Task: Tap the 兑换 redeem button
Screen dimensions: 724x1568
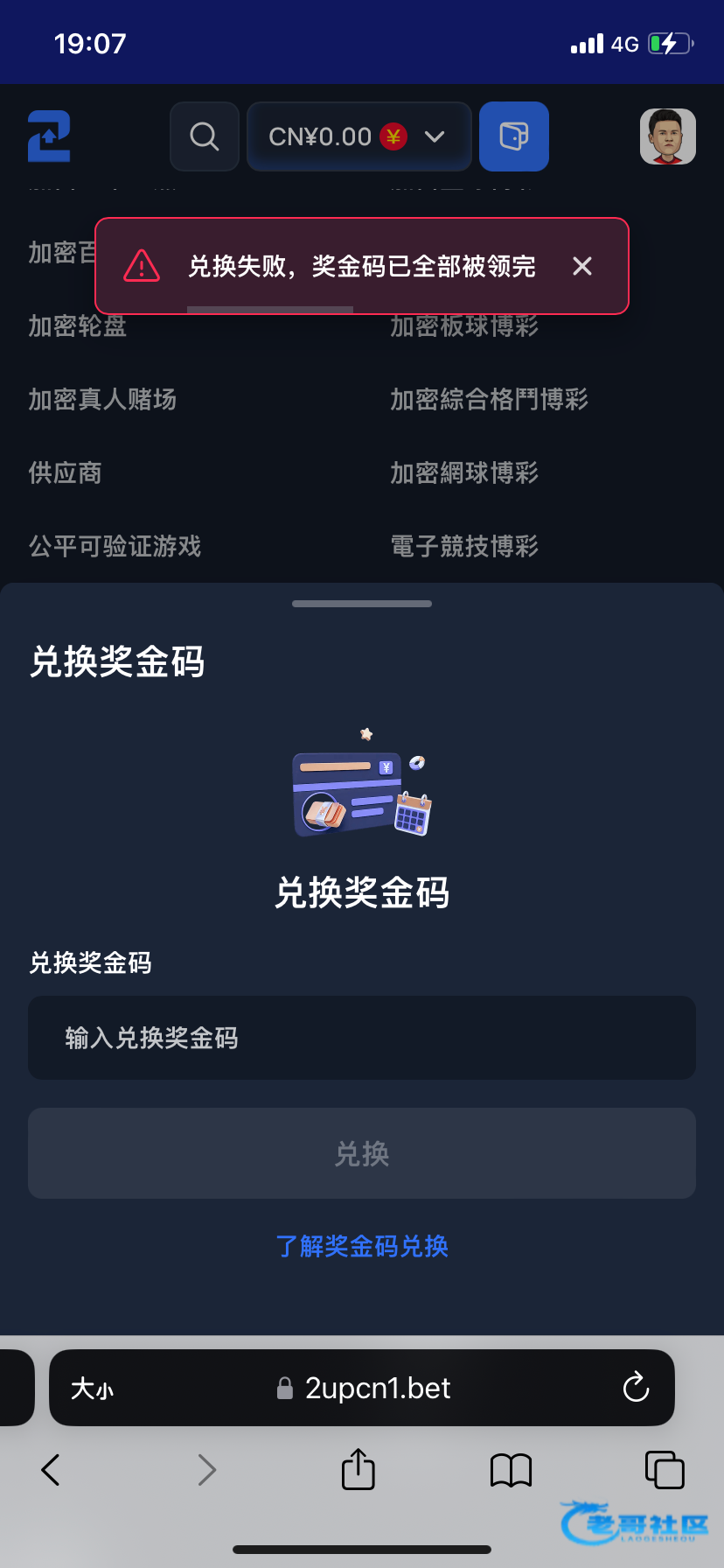Action: pyautogui.click(x=362, y=1153)
